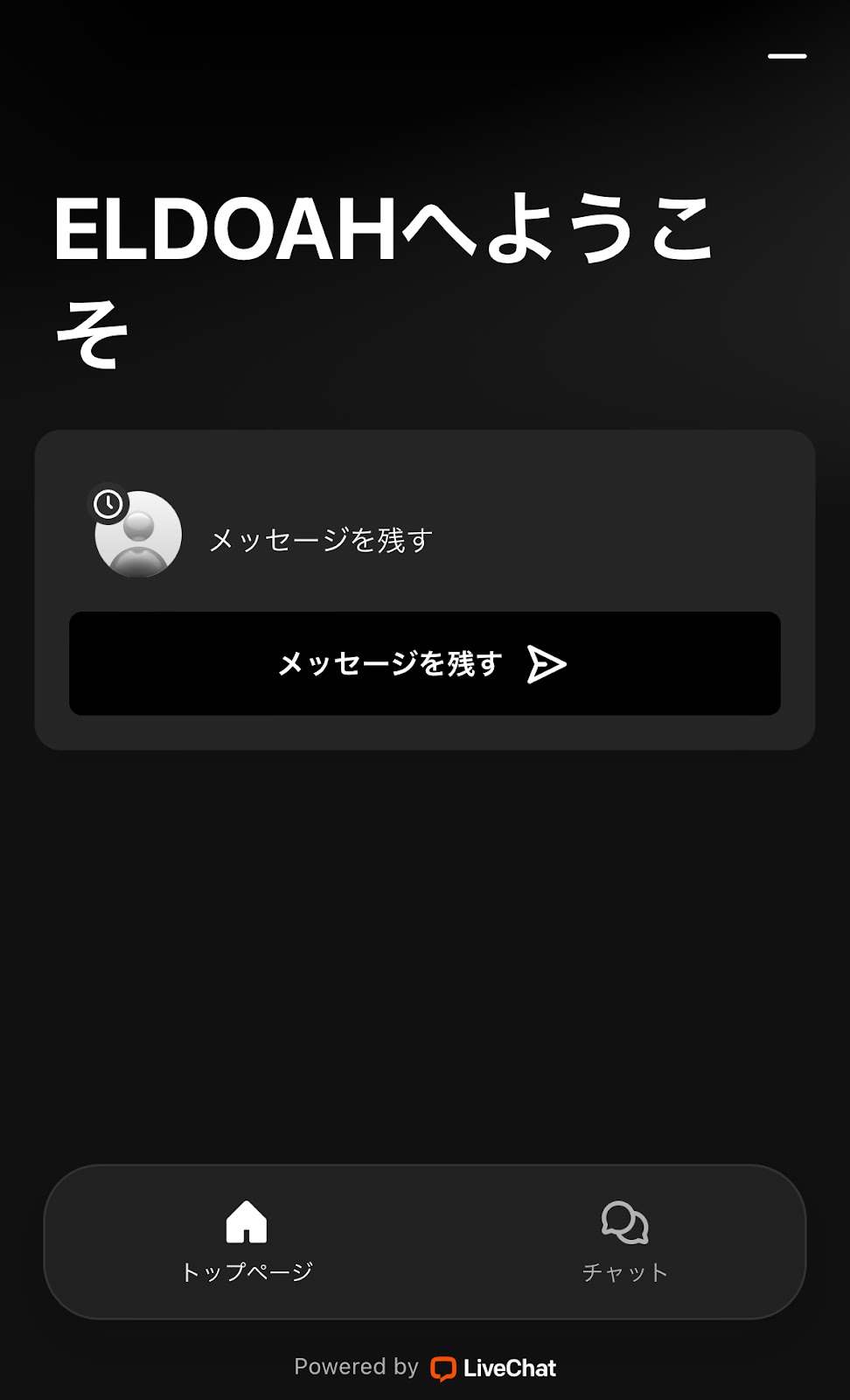Viewport: 850px width, 1400px height.
Task: Switch to the チャット tab
Action: point(624,1241)
